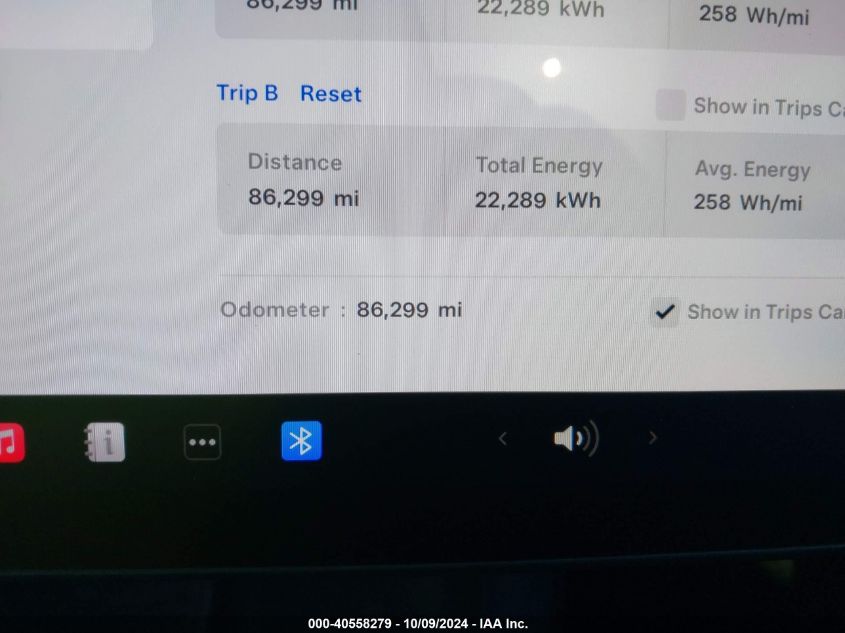Viewport: 845px width, 633px height.
Task: Open the all apps menu
Action: click(202, 441)
